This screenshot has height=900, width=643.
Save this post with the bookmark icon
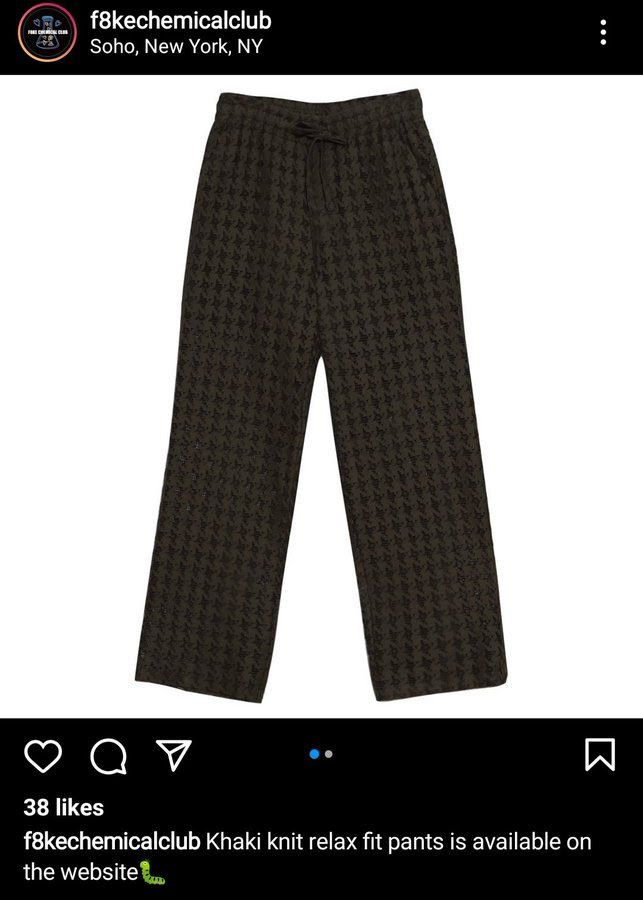point(599,754)
